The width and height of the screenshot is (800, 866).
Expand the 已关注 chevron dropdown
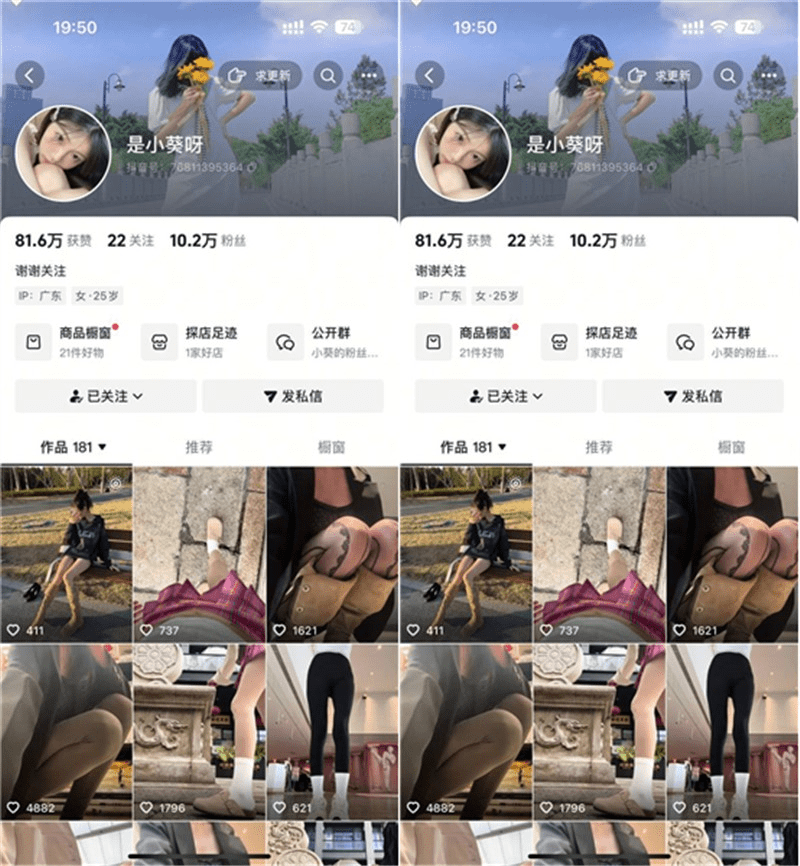[x=136, y=396]
